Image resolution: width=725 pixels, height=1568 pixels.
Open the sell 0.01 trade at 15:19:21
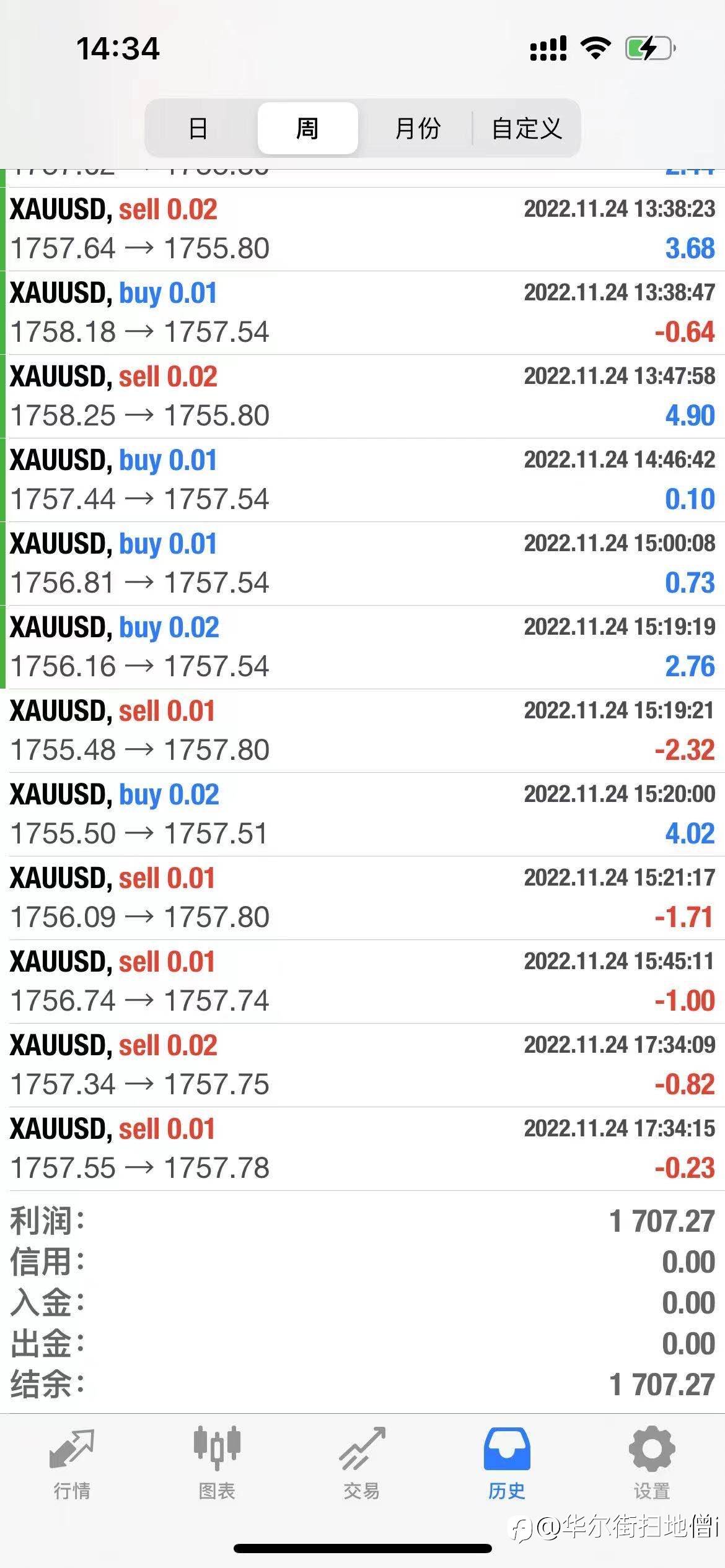coord(362,731)
